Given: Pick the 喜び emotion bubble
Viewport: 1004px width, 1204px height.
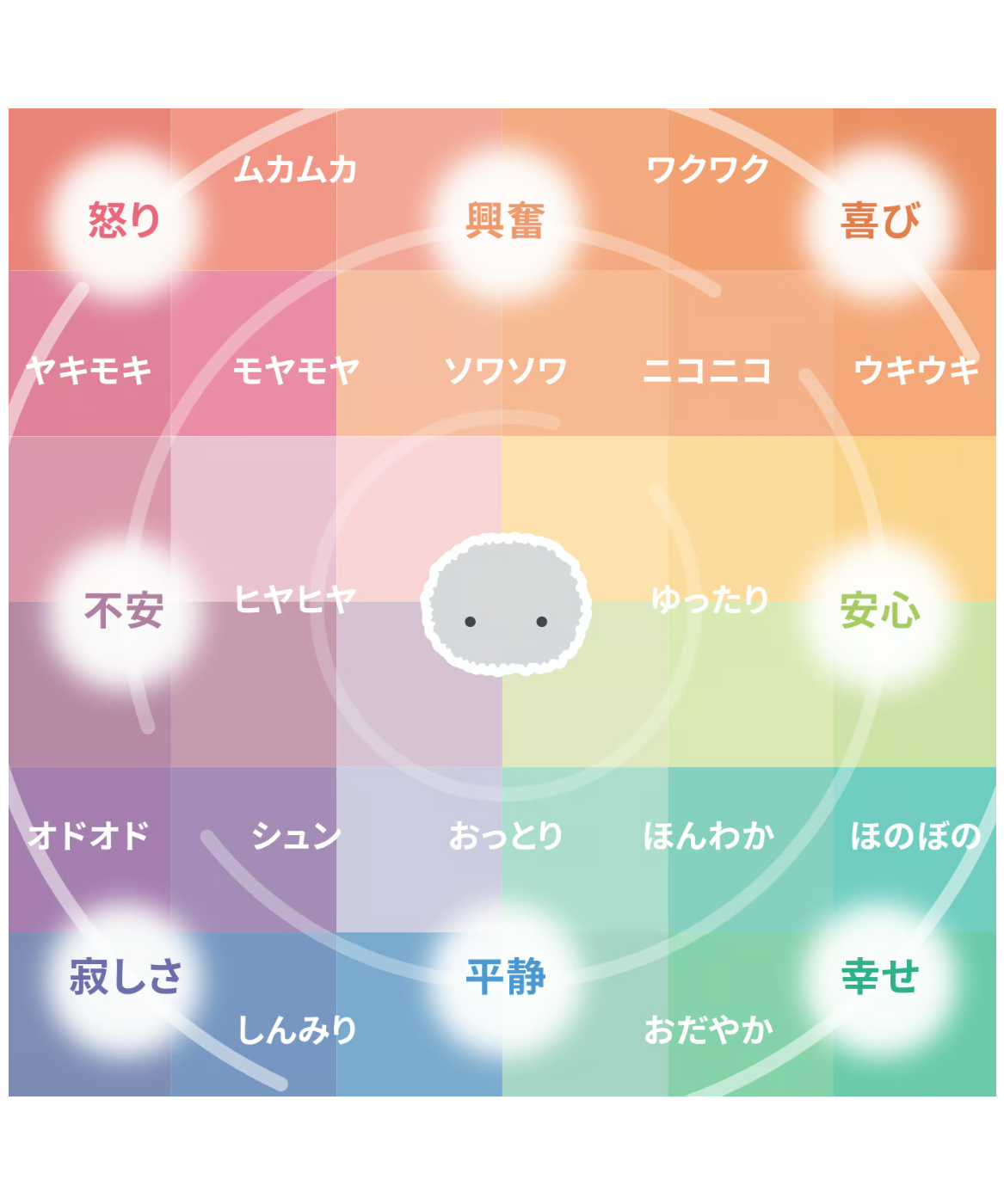Looking at the screenshot, I should point(880,221).
